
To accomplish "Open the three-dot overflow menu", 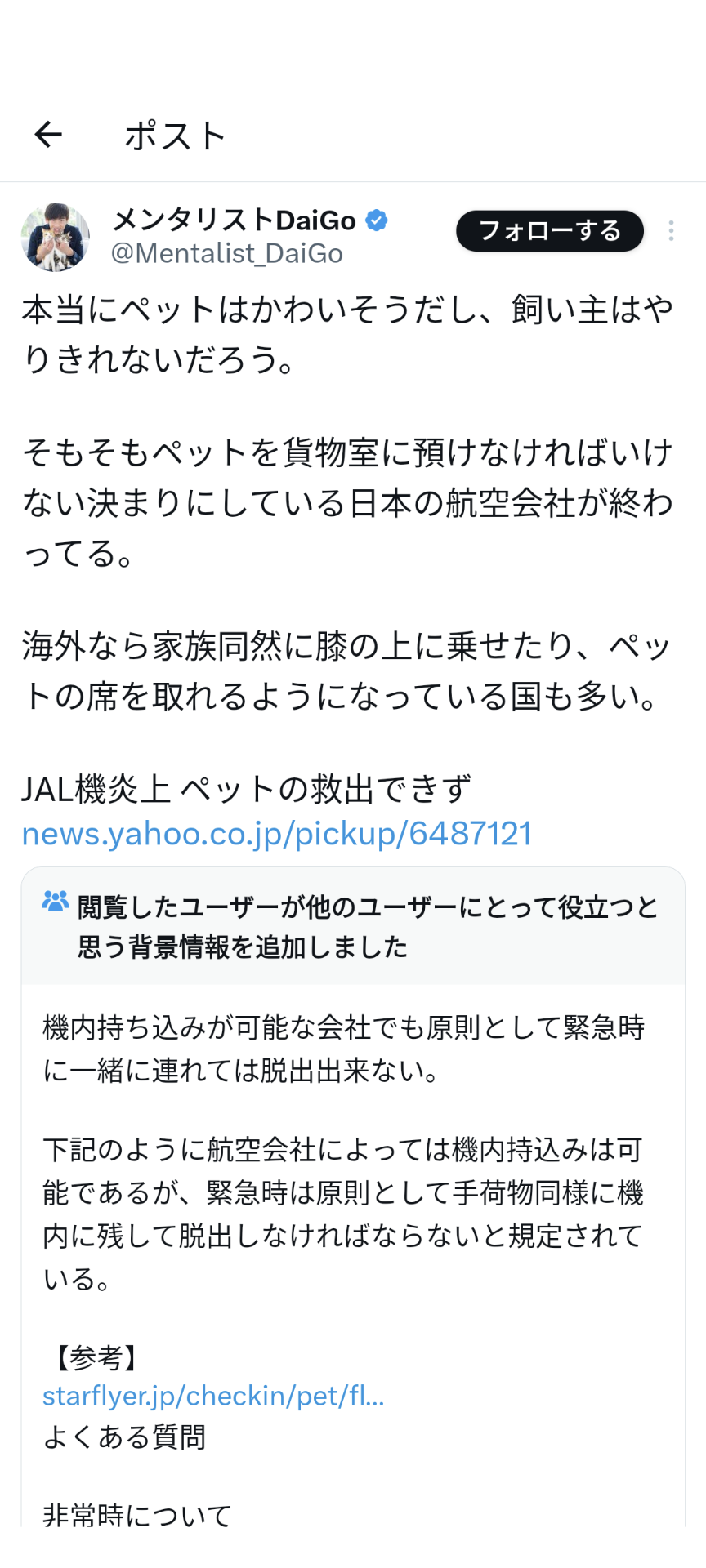I will (671, 231).
